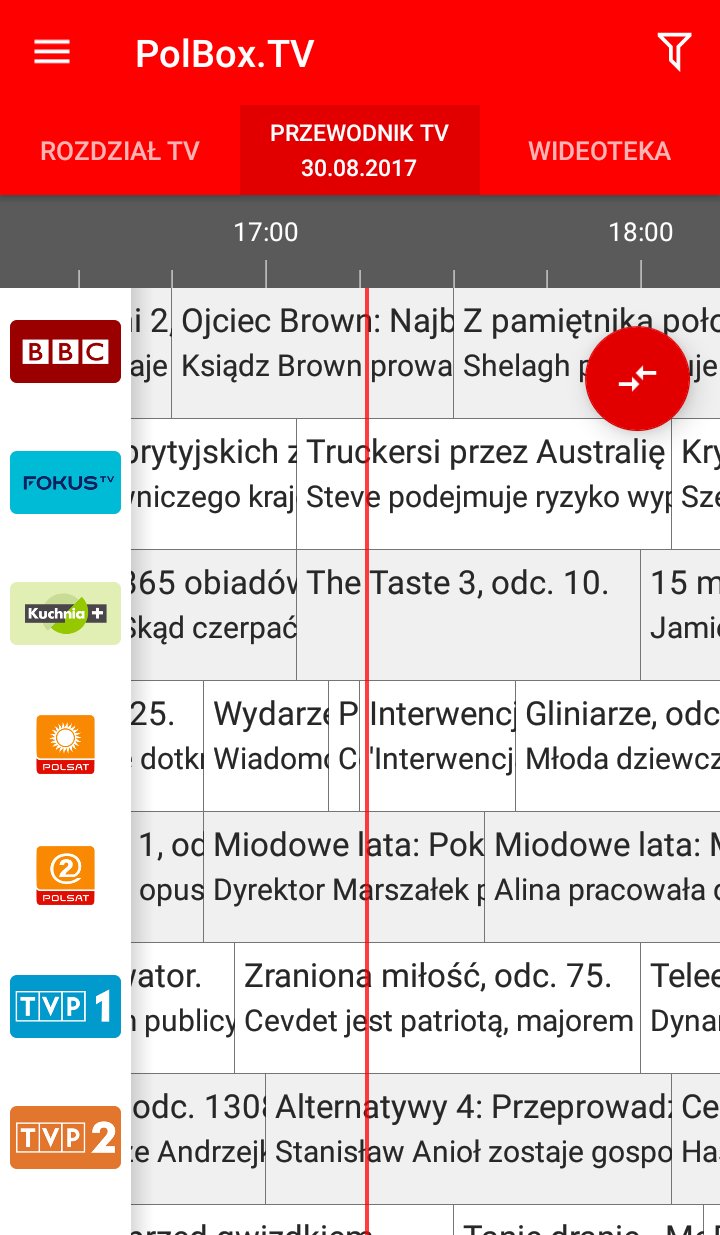Select the BBC channel logo
This screenshot has width=720, height=1235.
pos(65,351)
